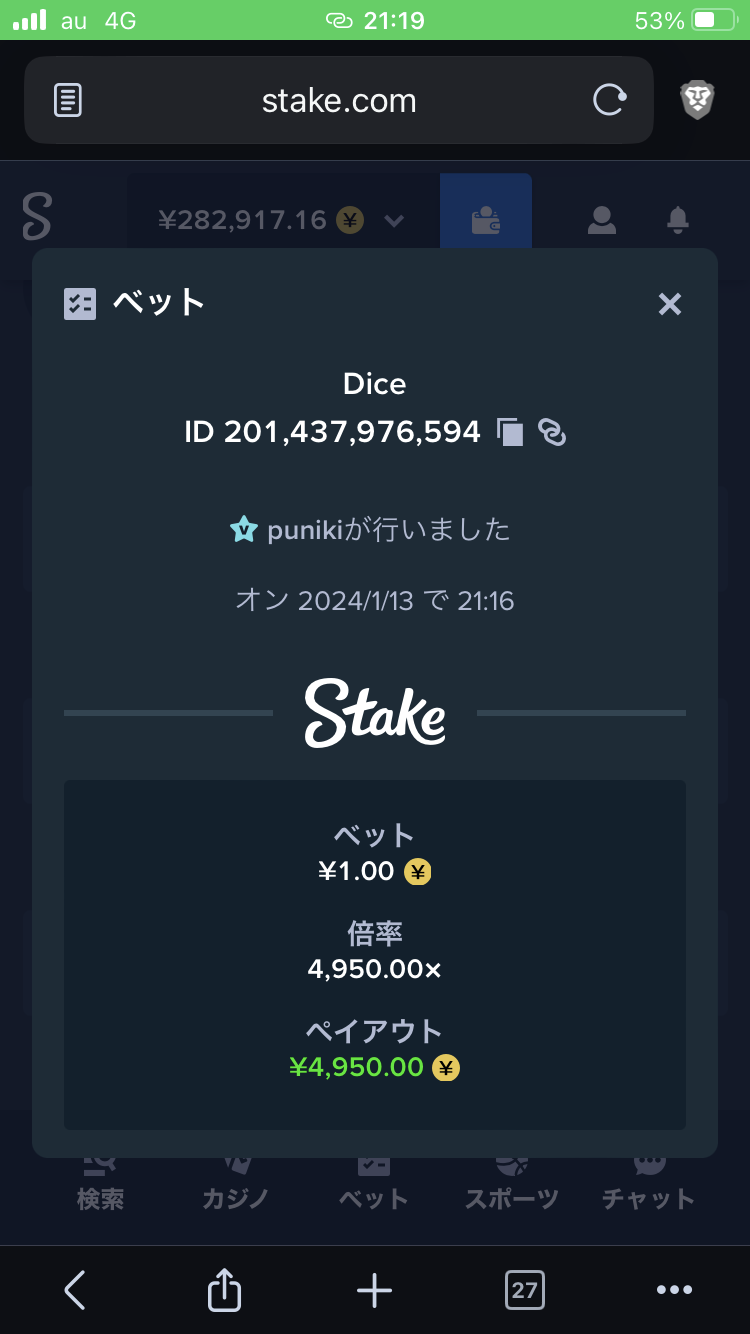This screenshot has width=750, height=1334.
Task: Copy the bet link via chain icon
Action: click(552, 432)
